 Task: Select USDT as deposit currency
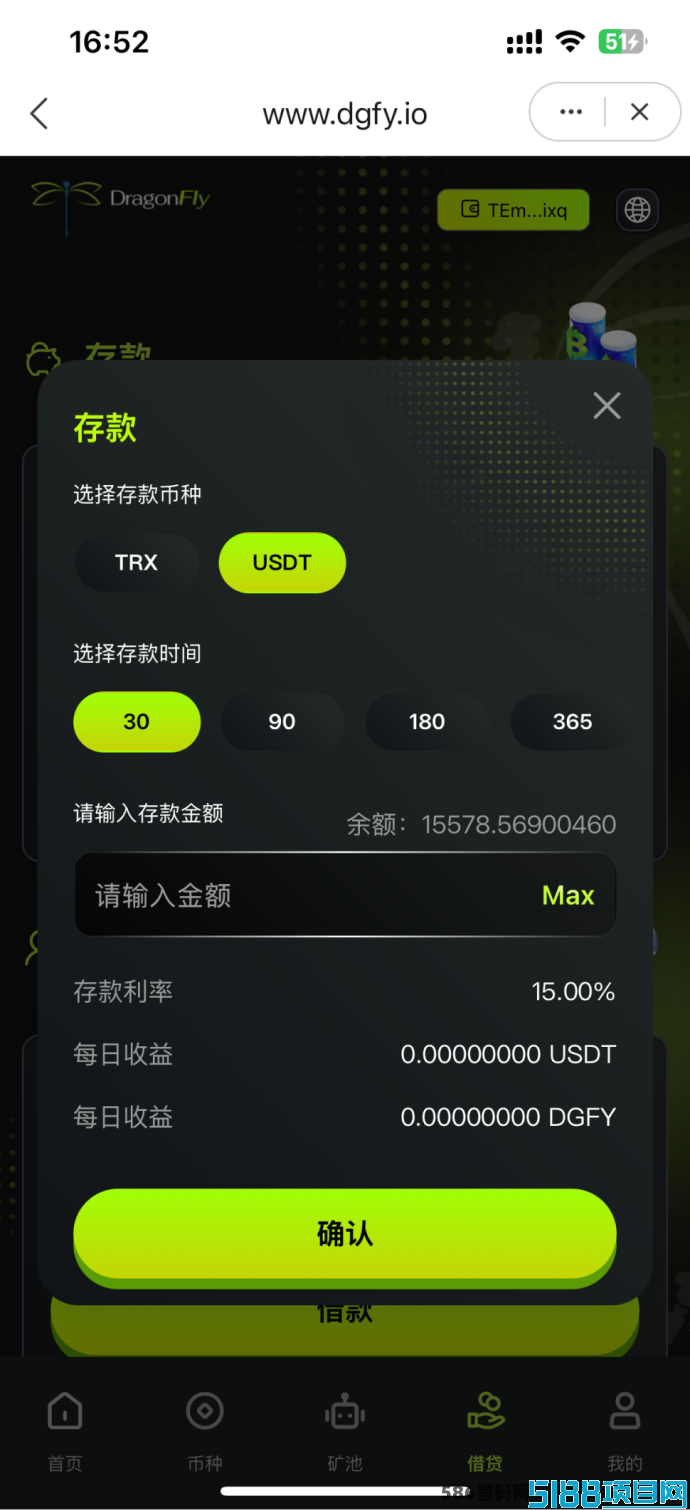click(282, 562)
